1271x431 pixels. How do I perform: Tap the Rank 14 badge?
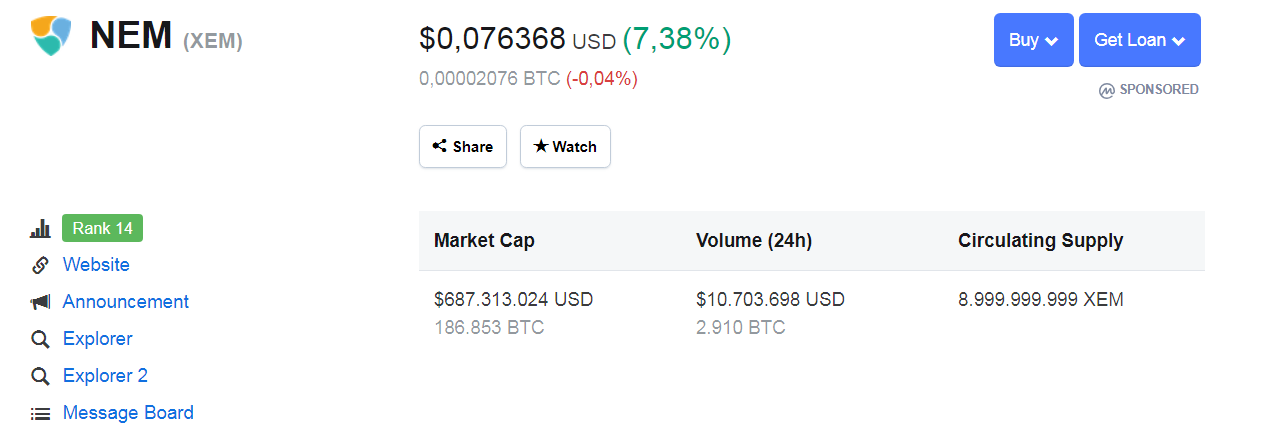pos(102,228)
